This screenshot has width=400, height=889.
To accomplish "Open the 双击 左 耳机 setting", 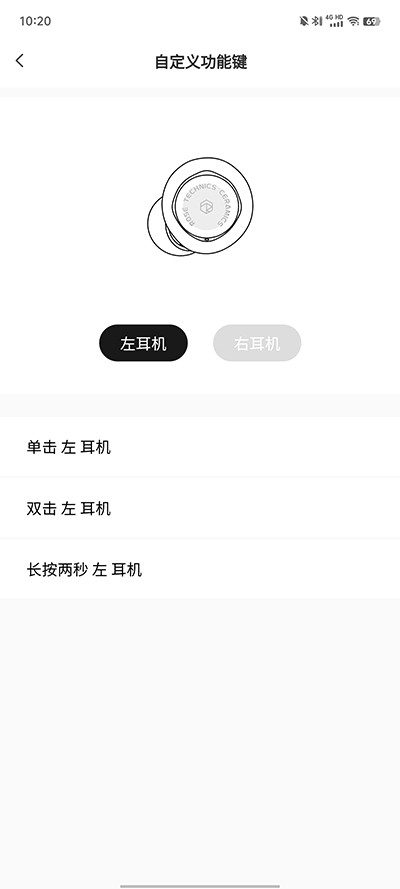I will 200,509.
